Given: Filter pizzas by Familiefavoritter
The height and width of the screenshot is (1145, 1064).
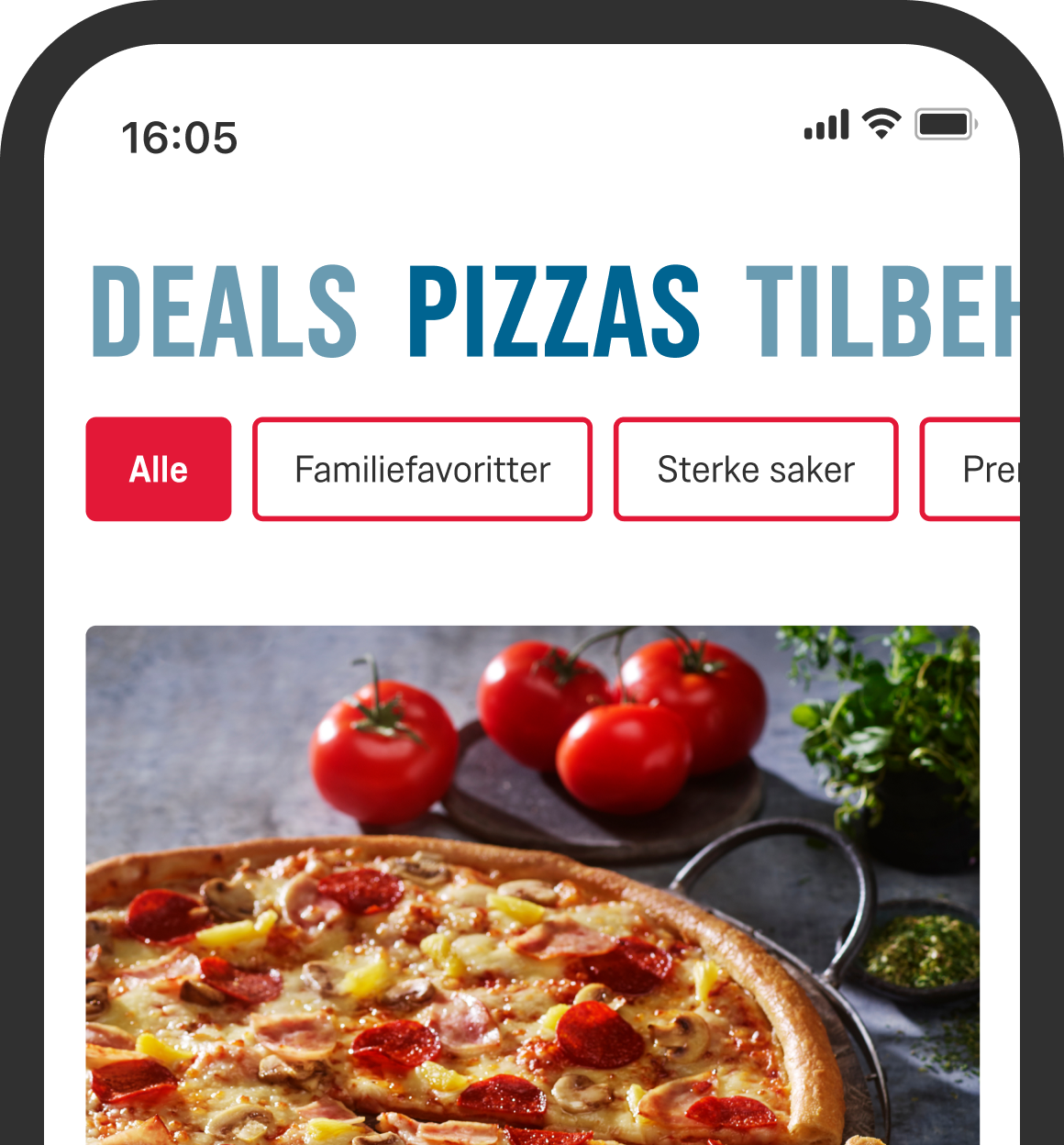Looking at the screenshot, I should [x=422, y=469].
